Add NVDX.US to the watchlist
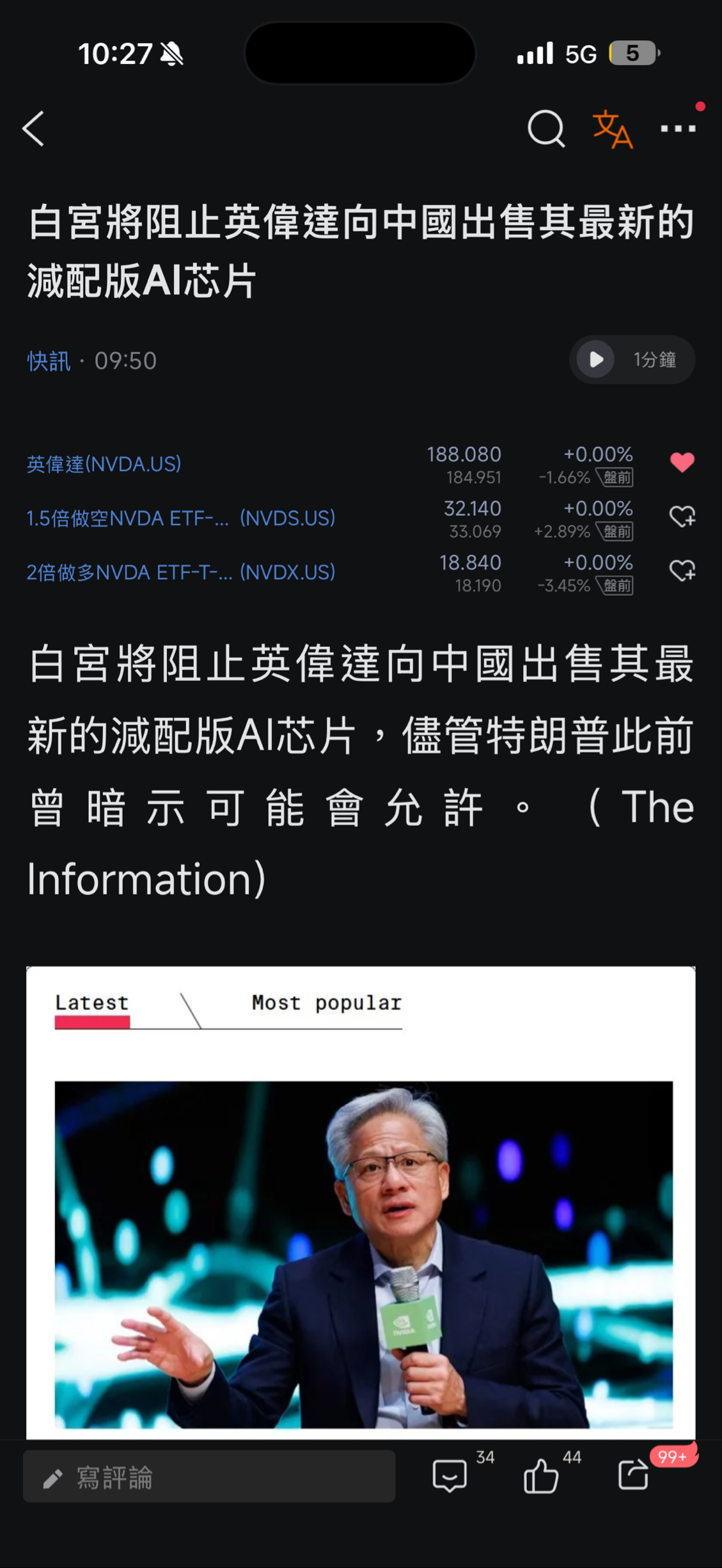Screen dimensions: 722x1568 [682, 570]
